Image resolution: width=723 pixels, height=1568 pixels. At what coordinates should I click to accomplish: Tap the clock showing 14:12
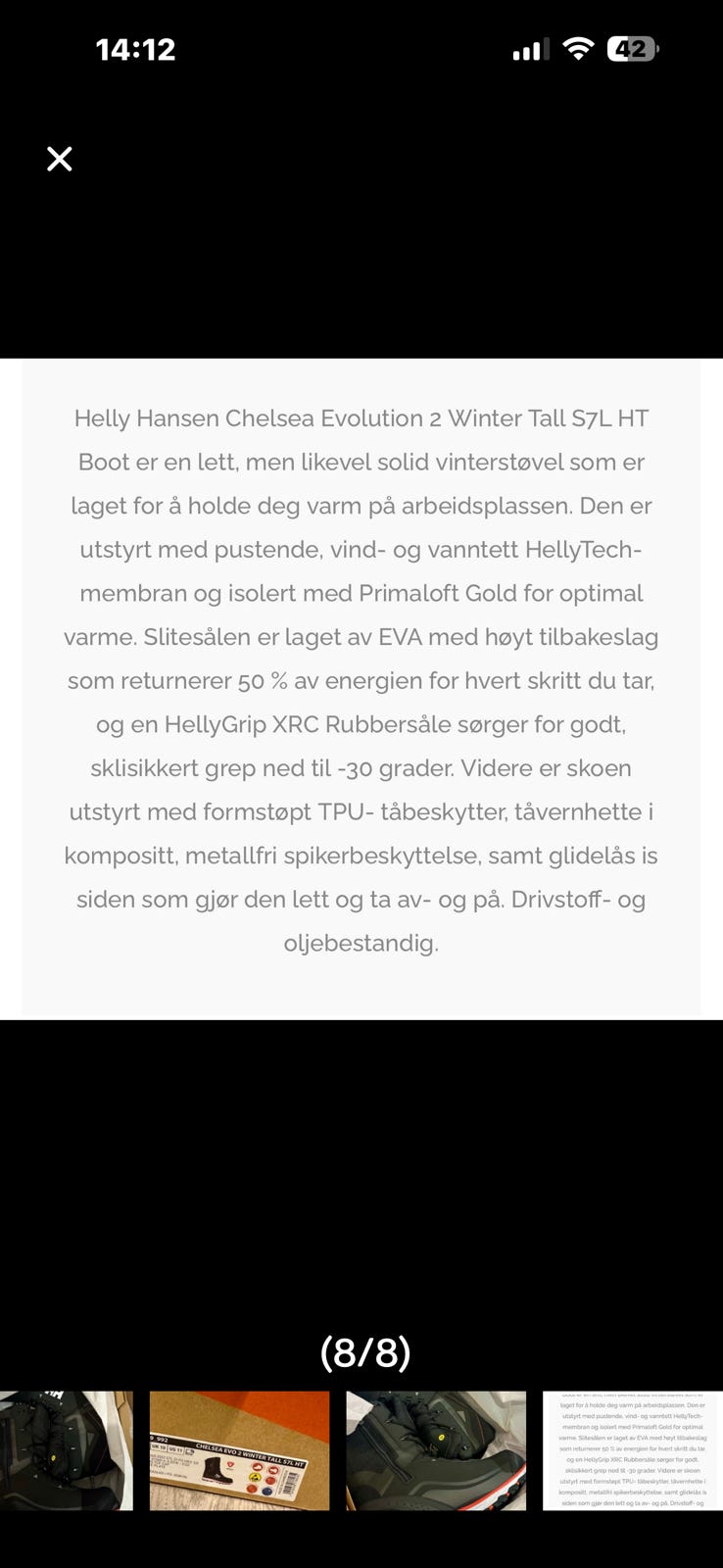pyautogui.click(x=135, y=47)
